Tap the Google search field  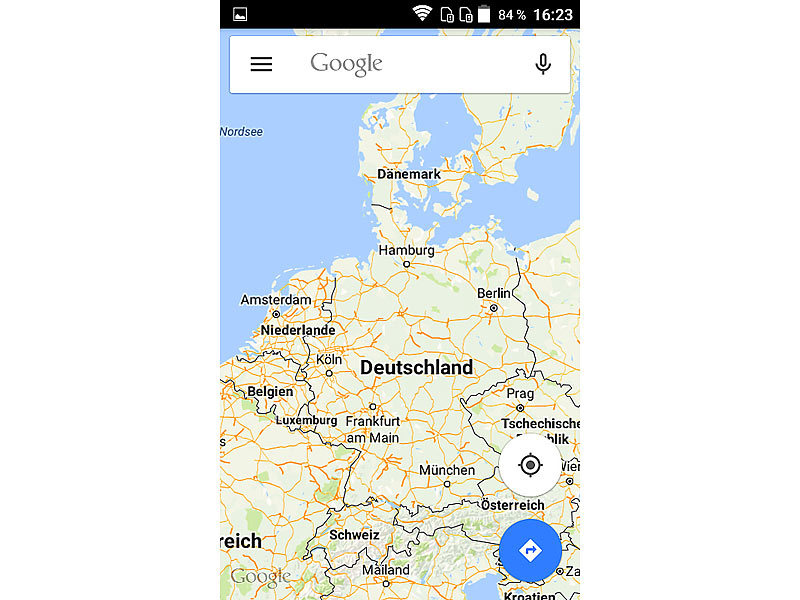tap(400, 64)
